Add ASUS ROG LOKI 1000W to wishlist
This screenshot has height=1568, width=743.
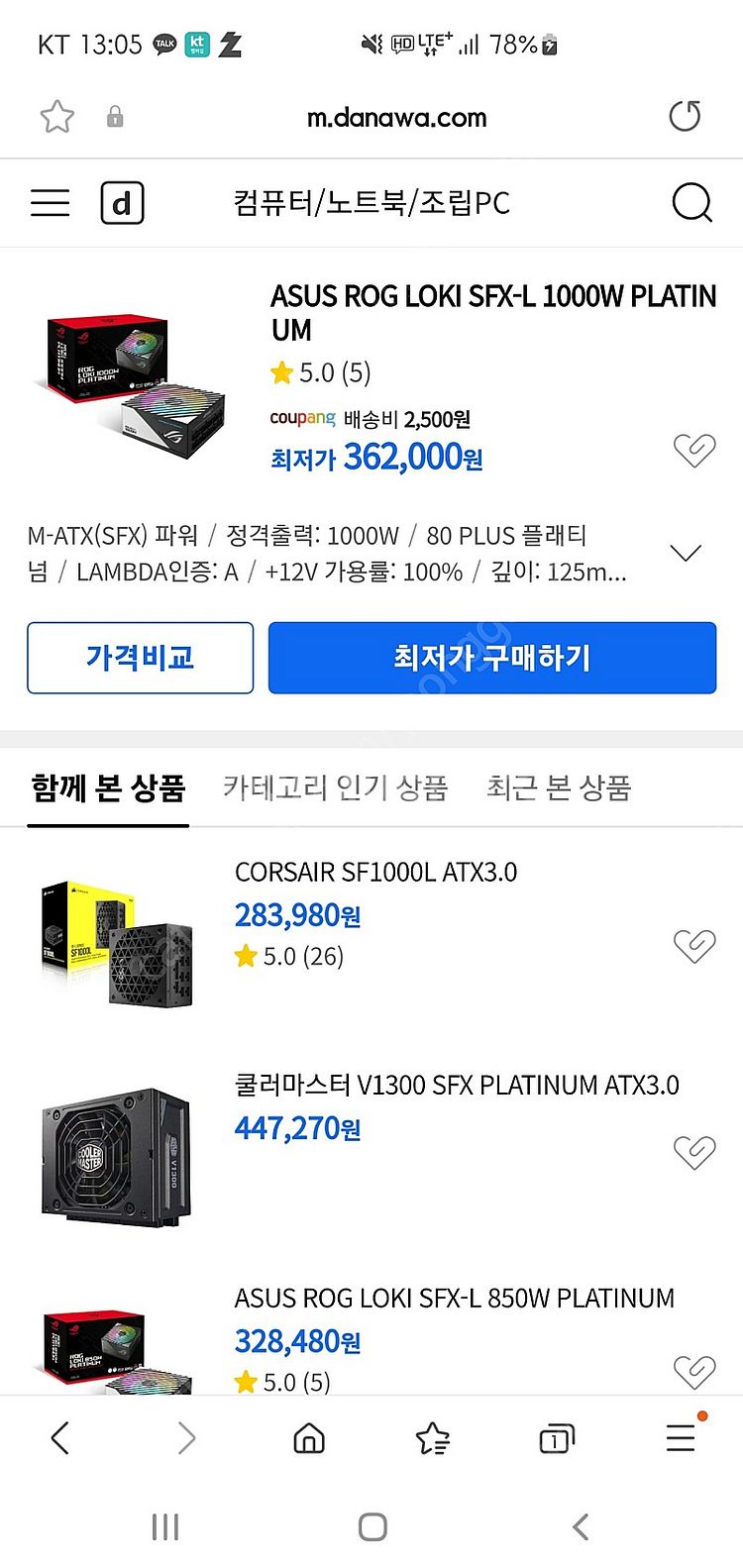[x=693, y=451]
